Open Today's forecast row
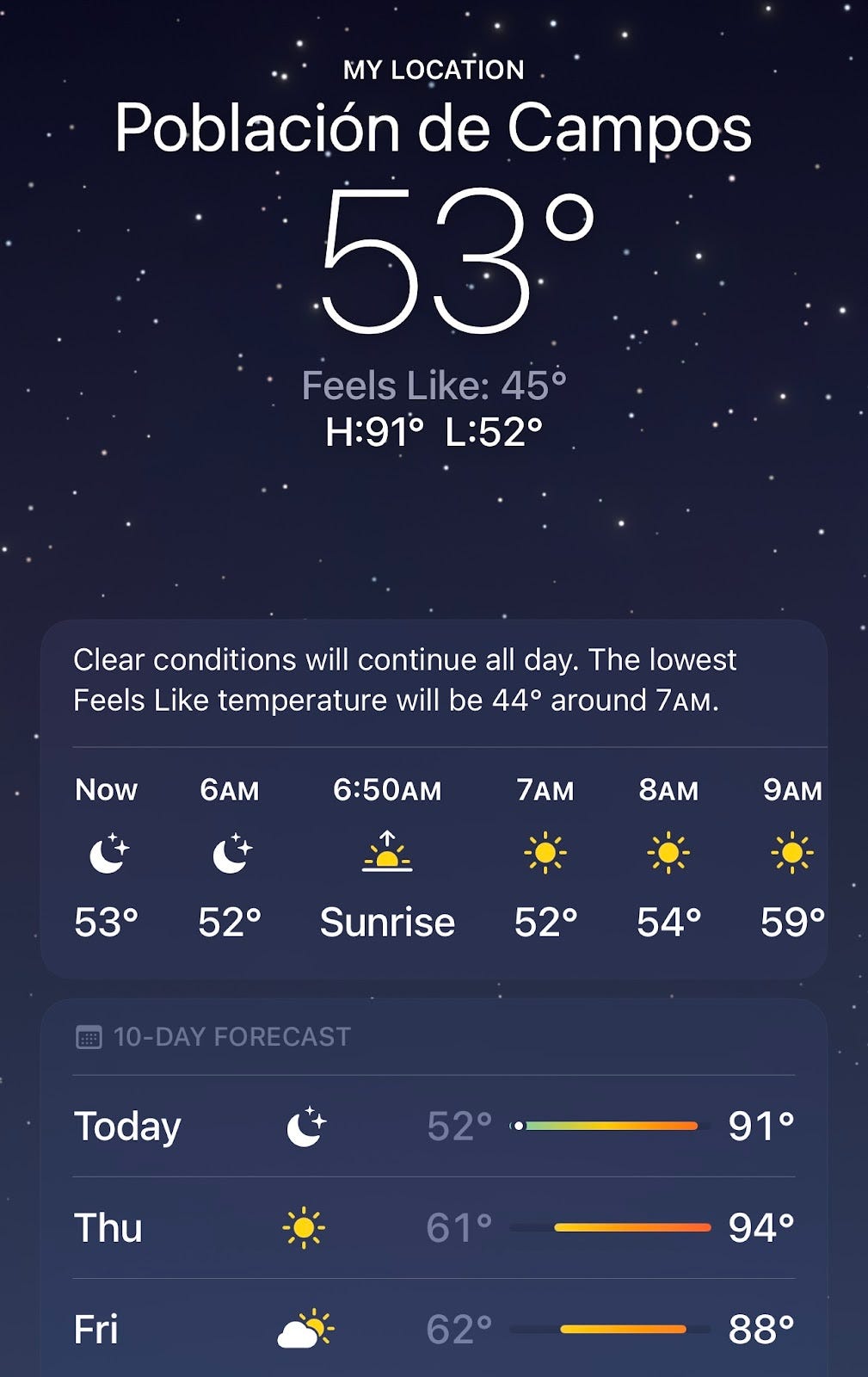Viewport: 868px width, 1377px height. pos(434,1126)
